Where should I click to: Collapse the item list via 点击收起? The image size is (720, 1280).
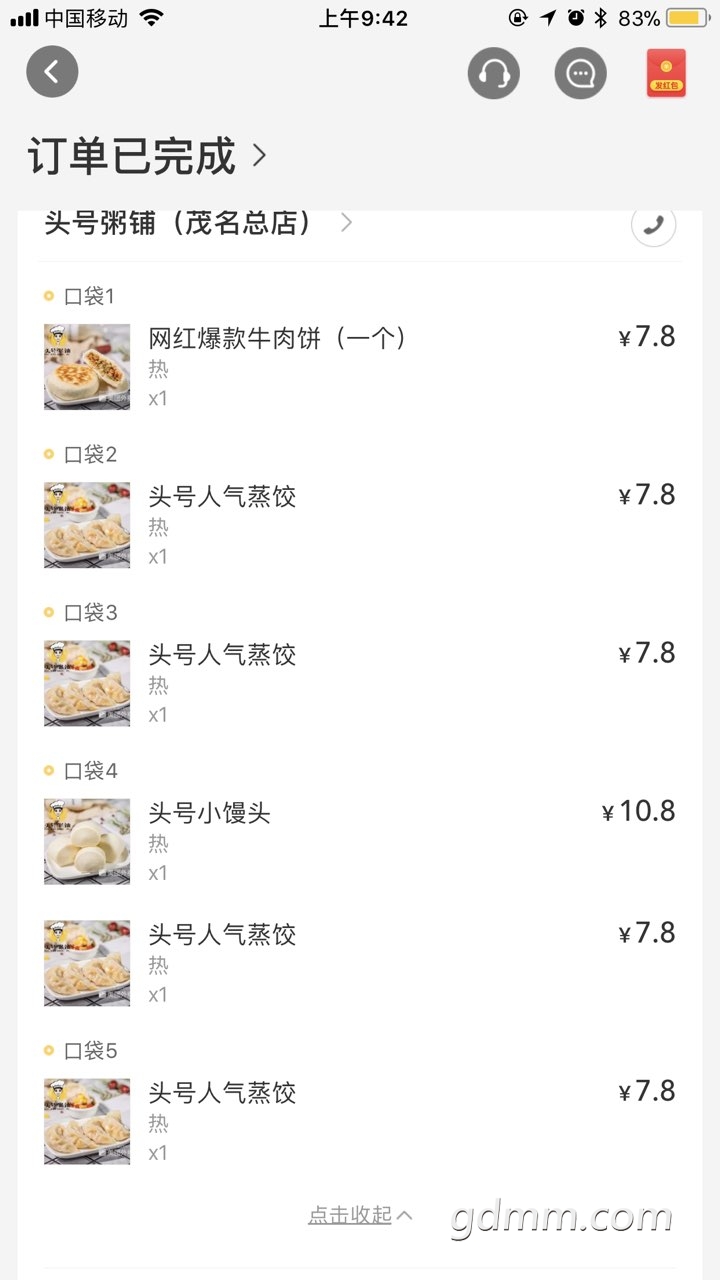[x=359, y=1215]
